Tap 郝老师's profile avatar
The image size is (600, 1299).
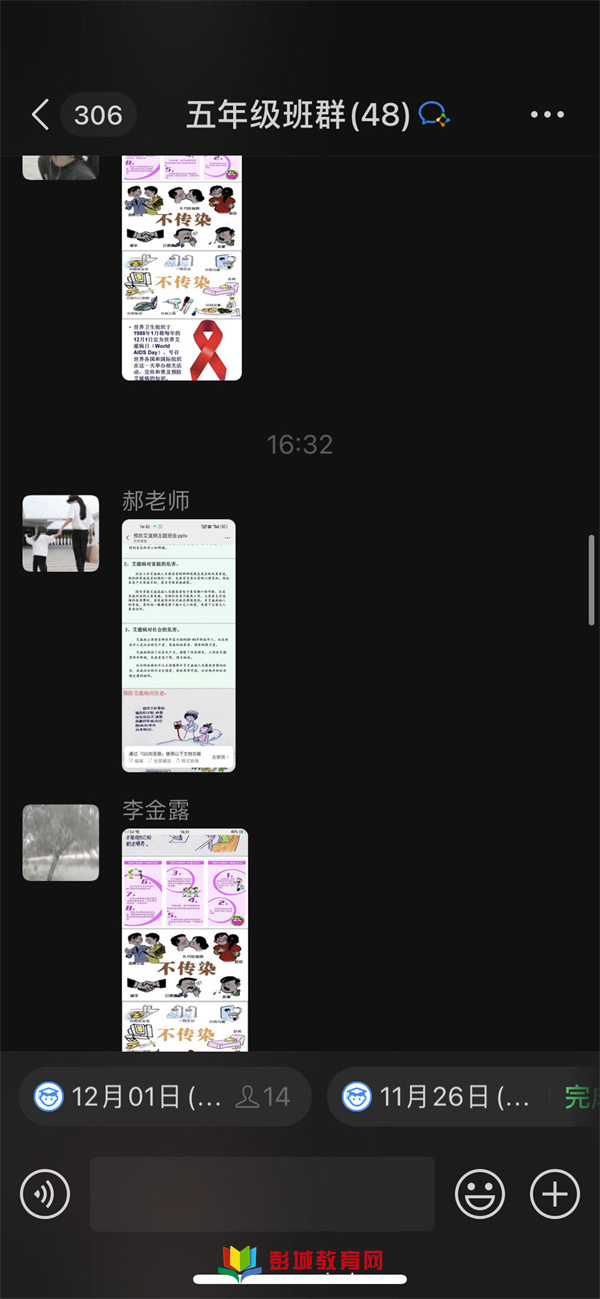61,533
